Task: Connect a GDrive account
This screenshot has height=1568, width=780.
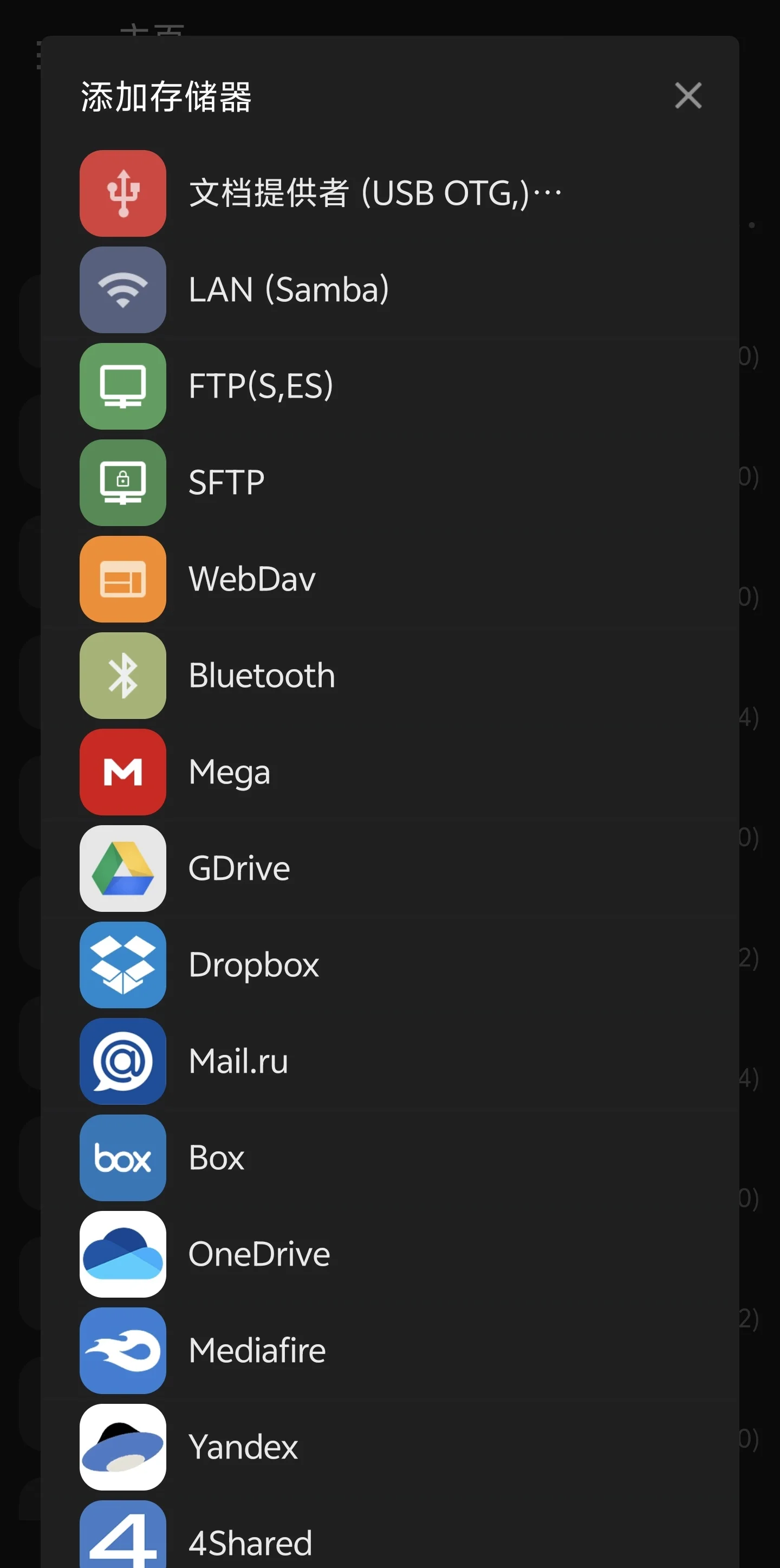Action: point(239,869)
